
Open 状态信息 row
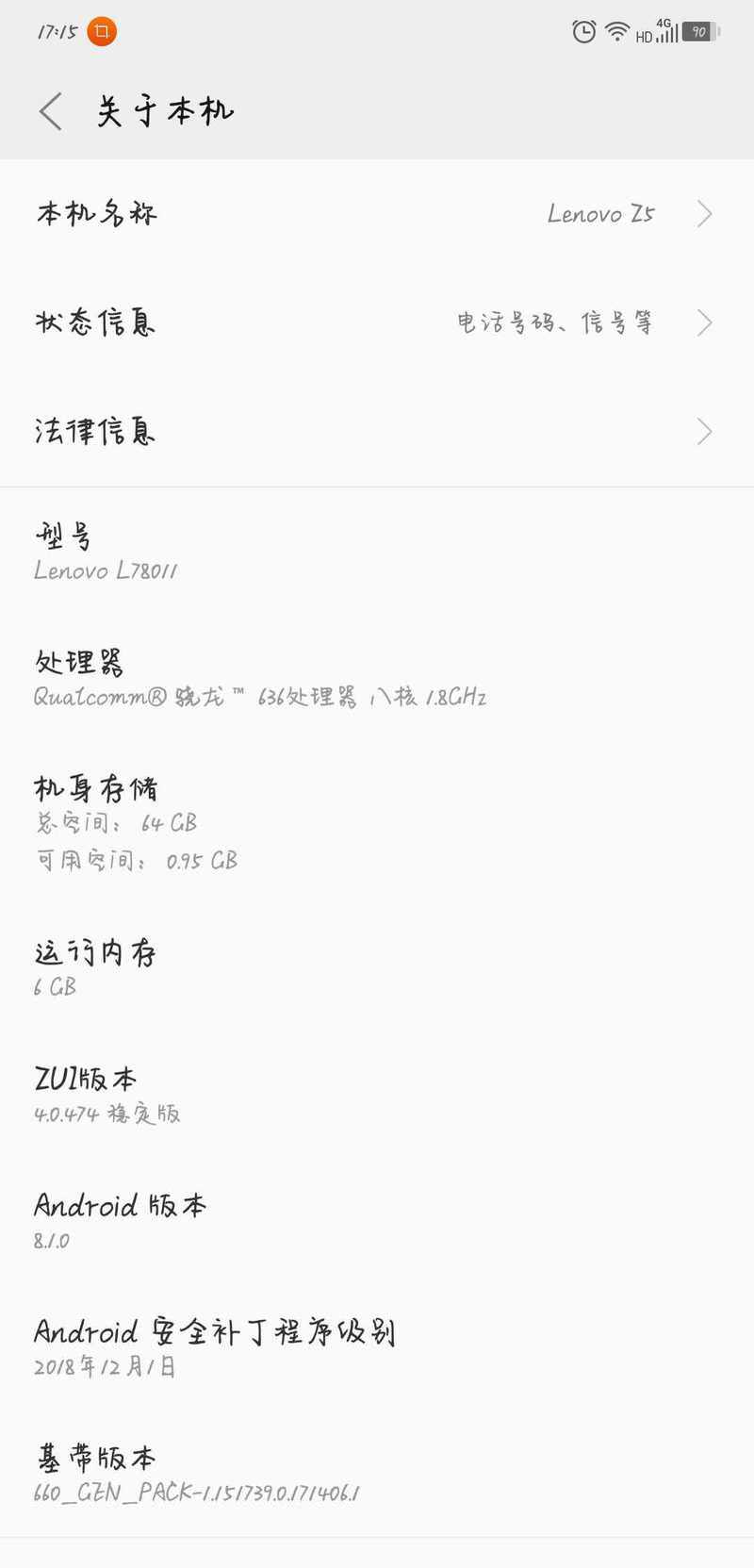coord(377,322)
